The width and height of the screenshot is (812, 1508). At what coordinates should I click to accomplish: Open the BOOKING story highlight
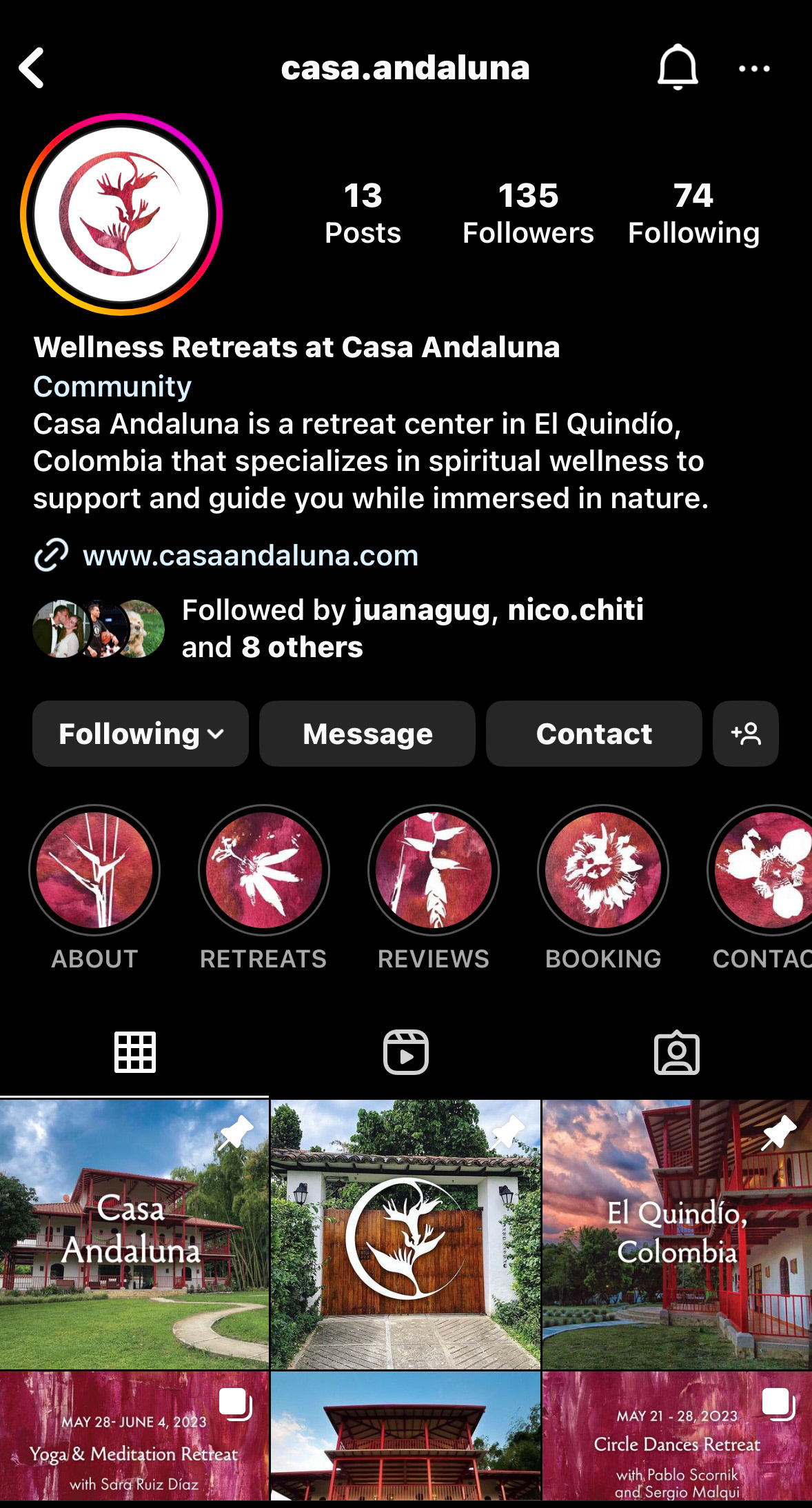click(603, 870)
